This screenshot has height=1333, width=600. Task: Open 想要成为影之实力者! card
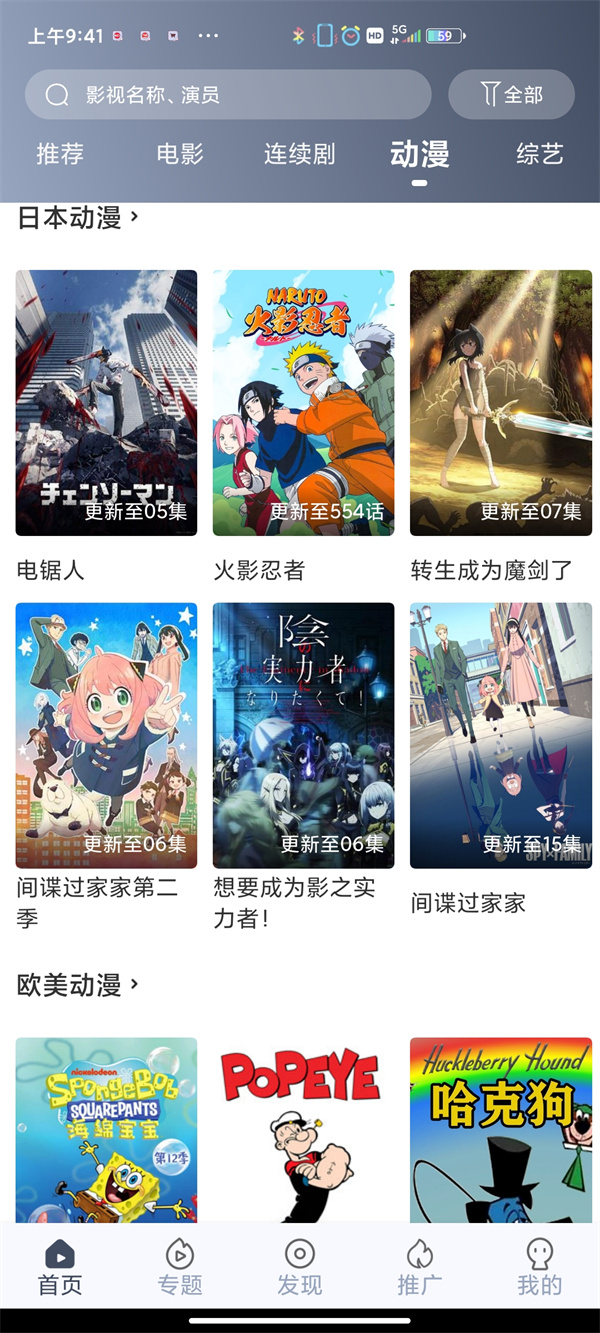[303, 735]
